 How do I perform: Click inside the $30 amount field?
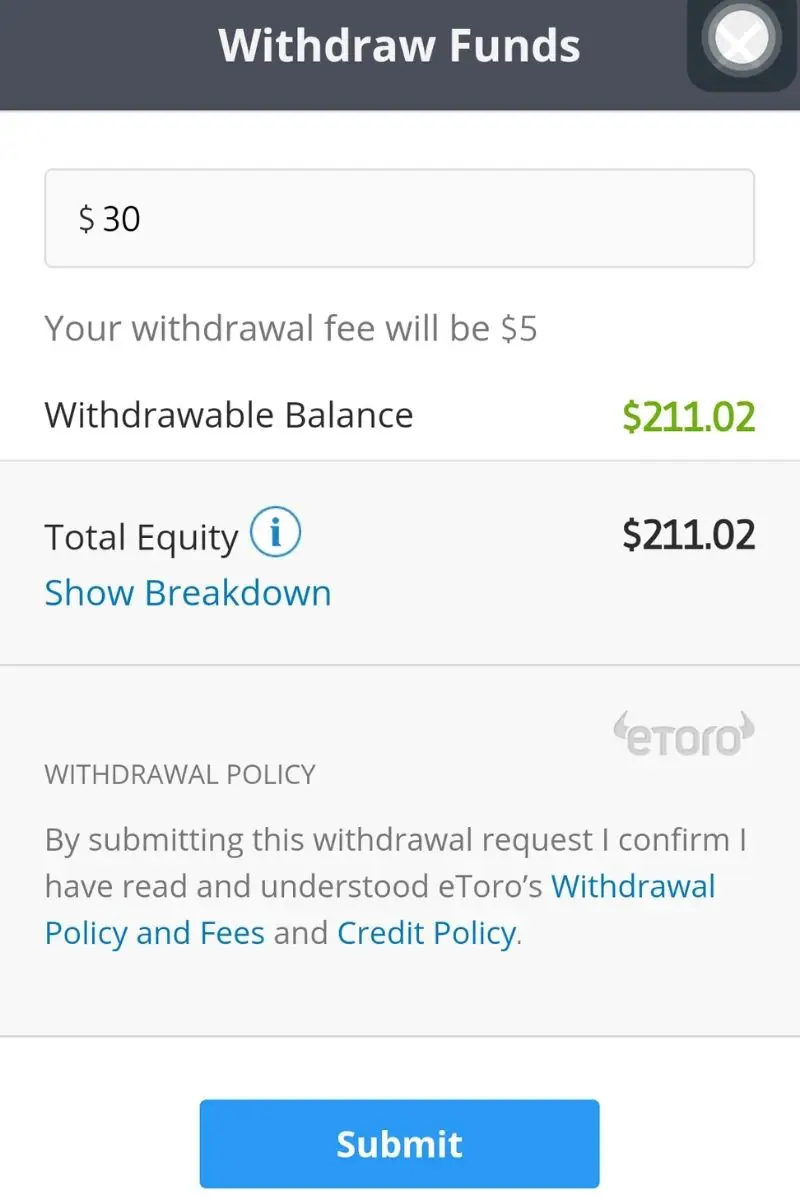point(399,218)
